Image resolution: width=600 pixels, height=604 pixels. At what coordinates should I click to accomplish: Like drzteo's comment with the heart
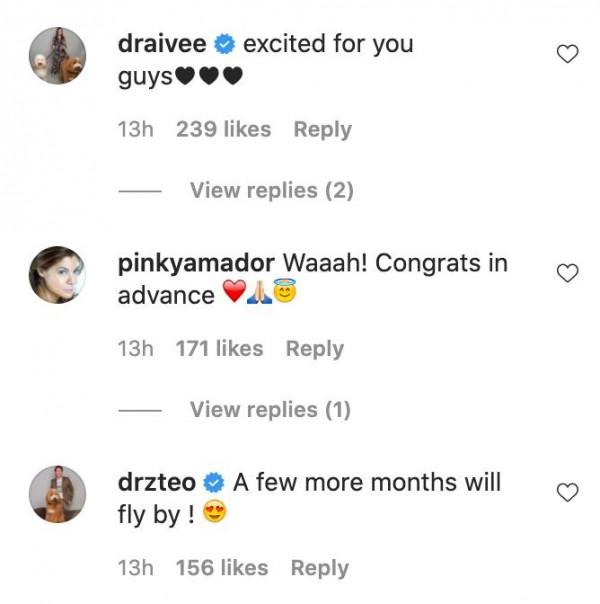(x=567, y=492)
